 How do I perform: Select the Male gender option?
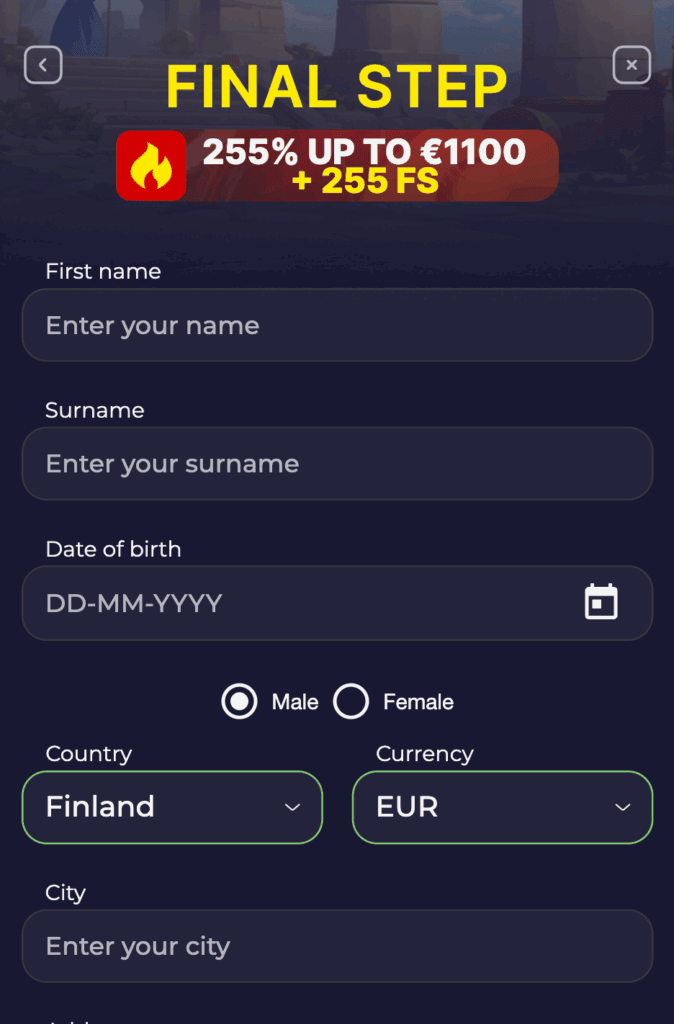coord(239,702)
